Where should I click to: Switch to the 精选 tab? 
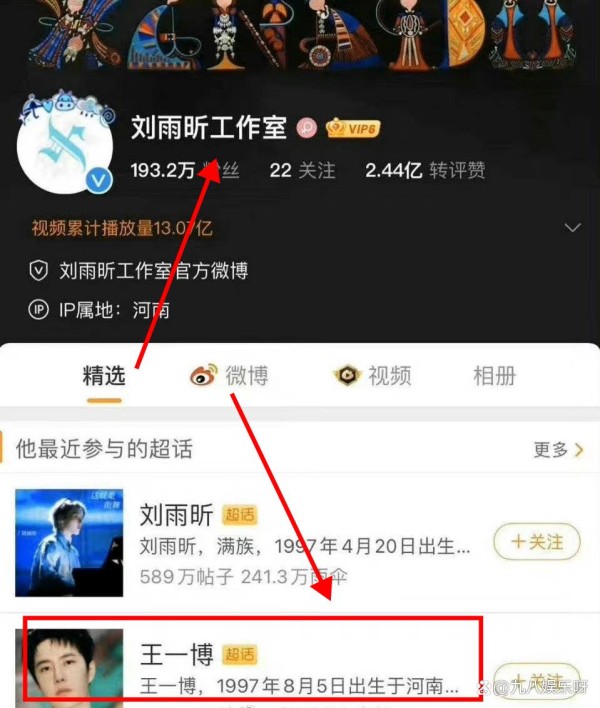tap(104, 376)
